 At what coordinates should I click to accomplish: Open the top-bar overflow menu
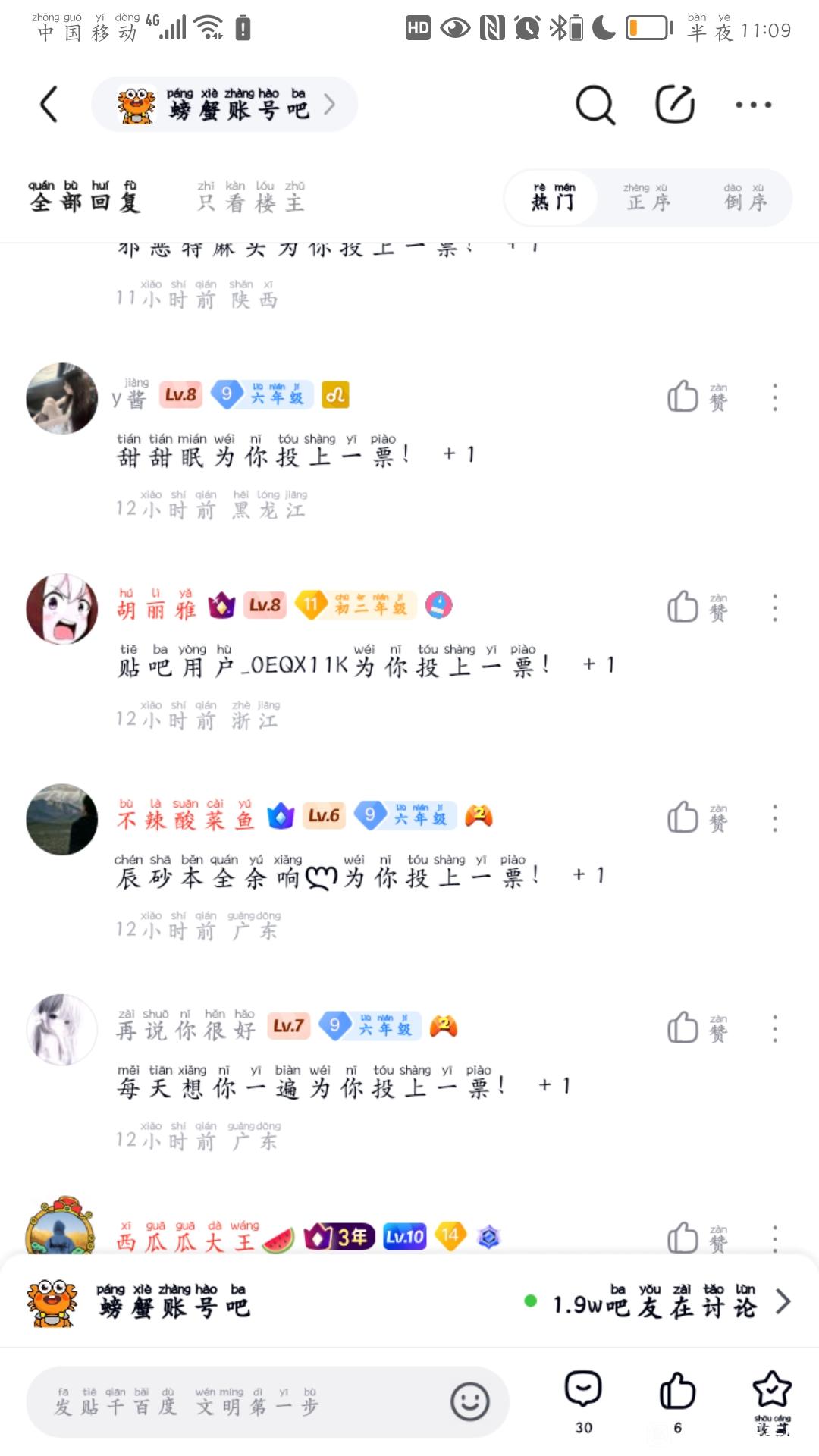753,105
